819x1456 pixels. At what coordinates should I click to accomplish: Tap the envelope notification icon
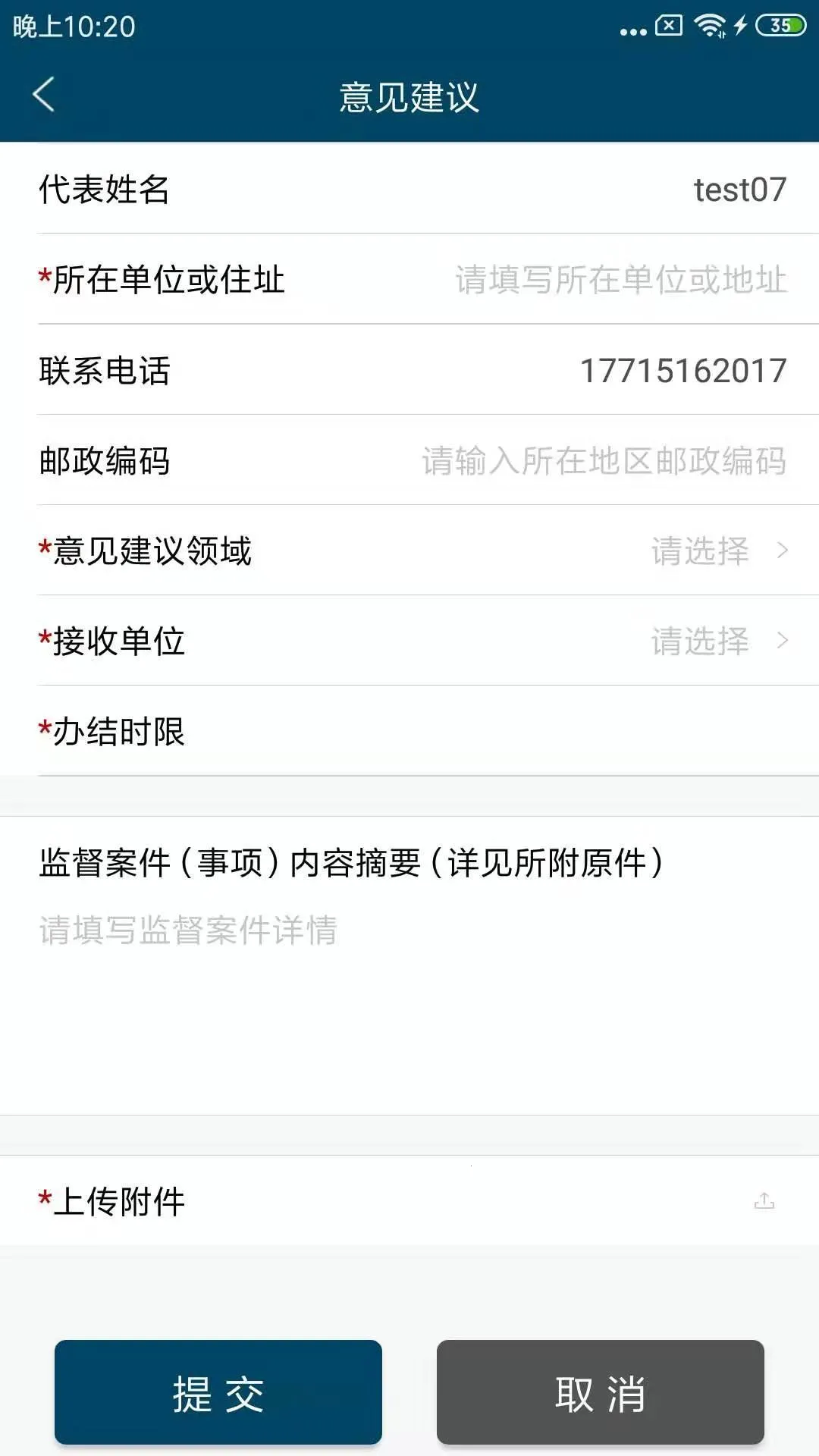(670, 24)
